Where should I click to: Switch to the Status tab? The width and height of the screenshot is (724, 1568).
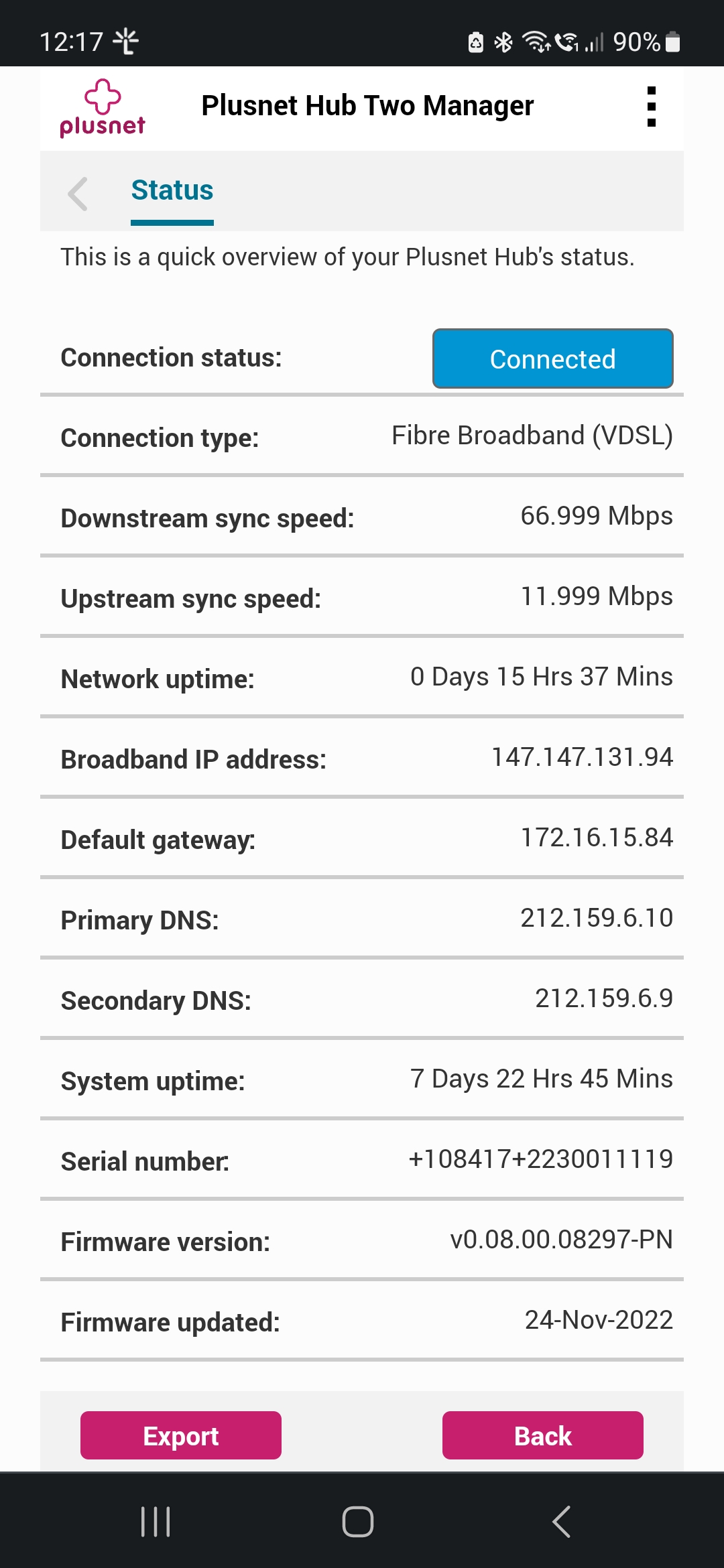[172, 190]
